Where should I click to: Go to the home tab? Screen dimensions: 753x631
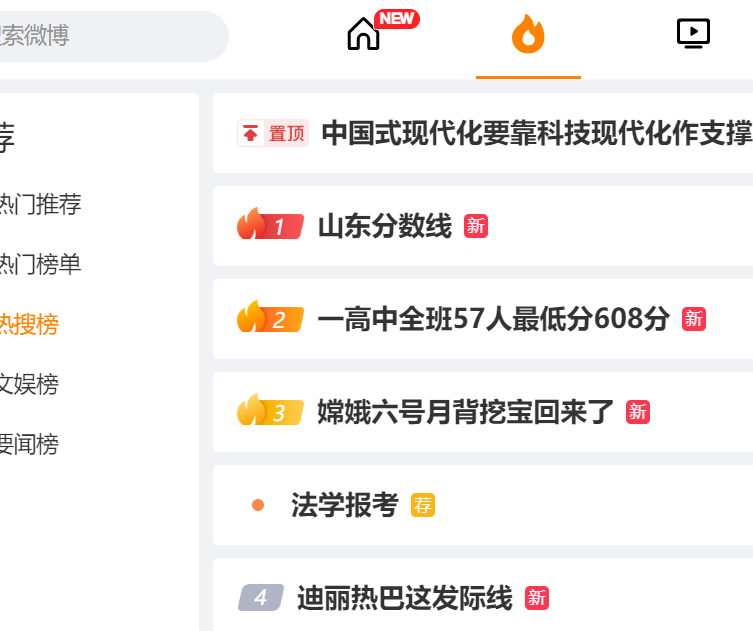click(x=364, y=35)
